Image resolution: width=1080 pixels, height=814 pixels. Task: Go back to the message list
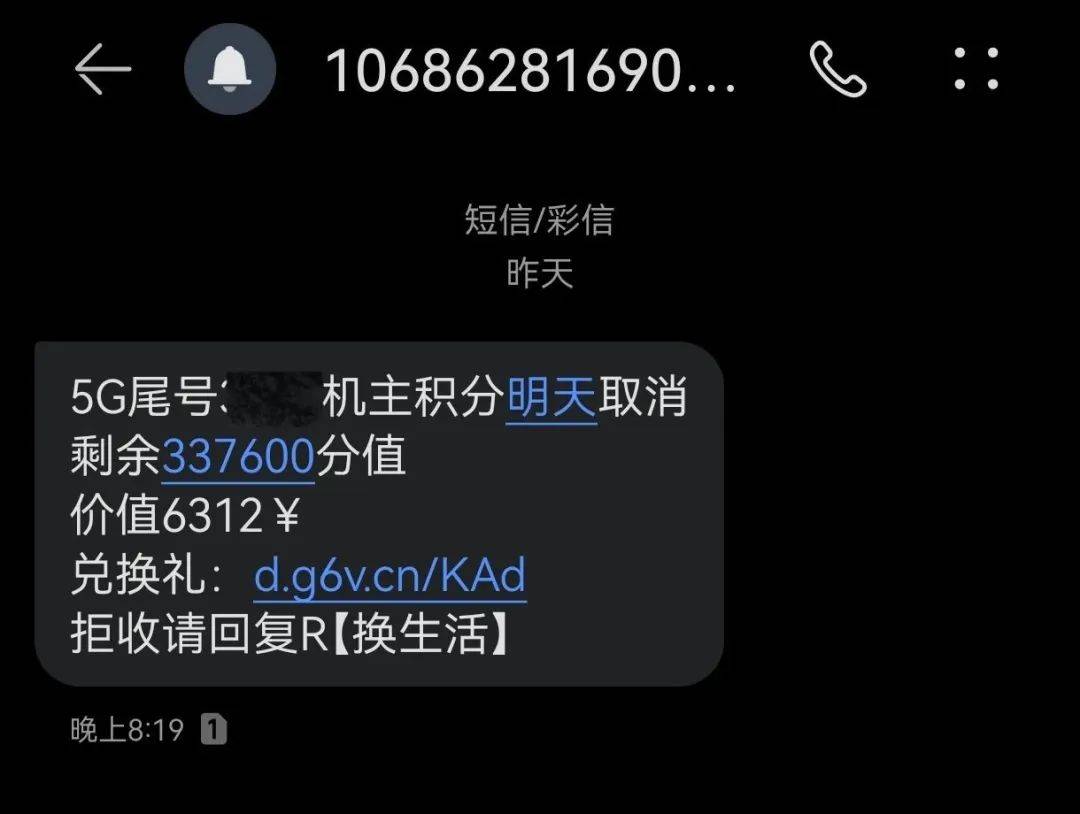tap(103, 70)
